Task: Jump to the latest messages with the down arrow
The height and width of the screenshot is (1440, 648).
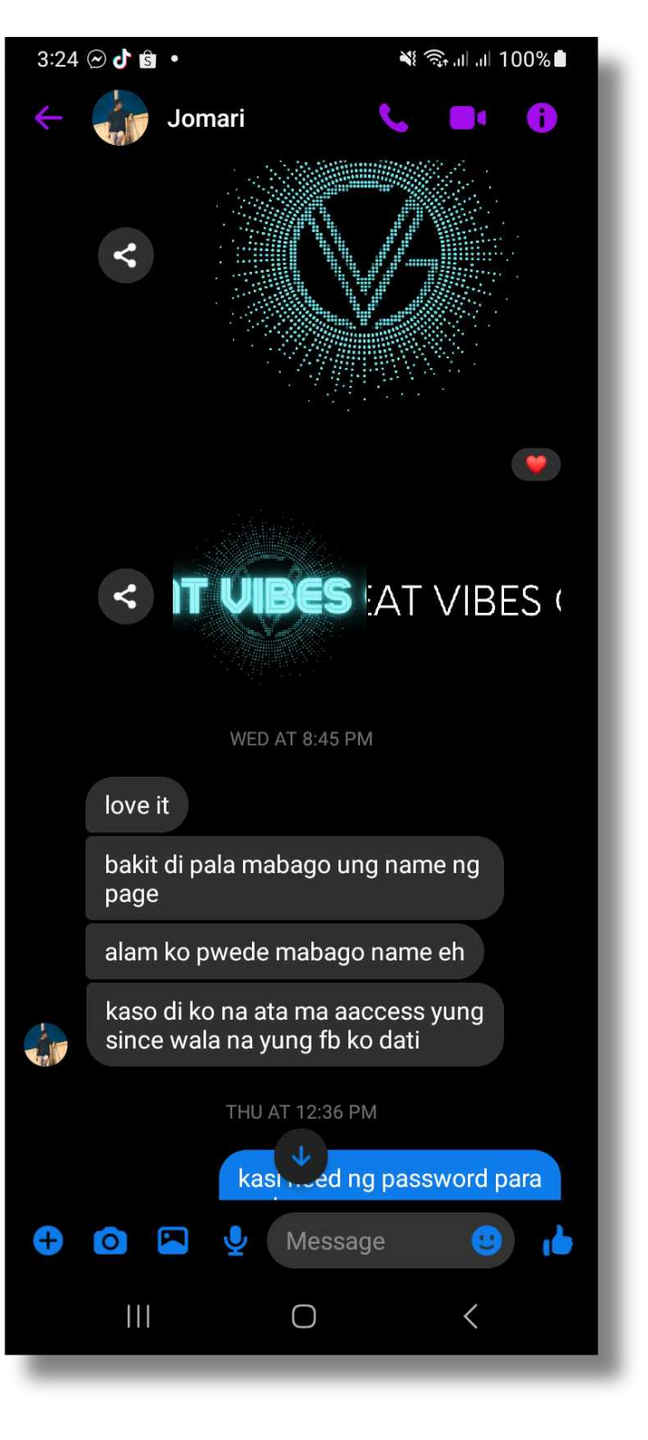Action: point(301,1157)
